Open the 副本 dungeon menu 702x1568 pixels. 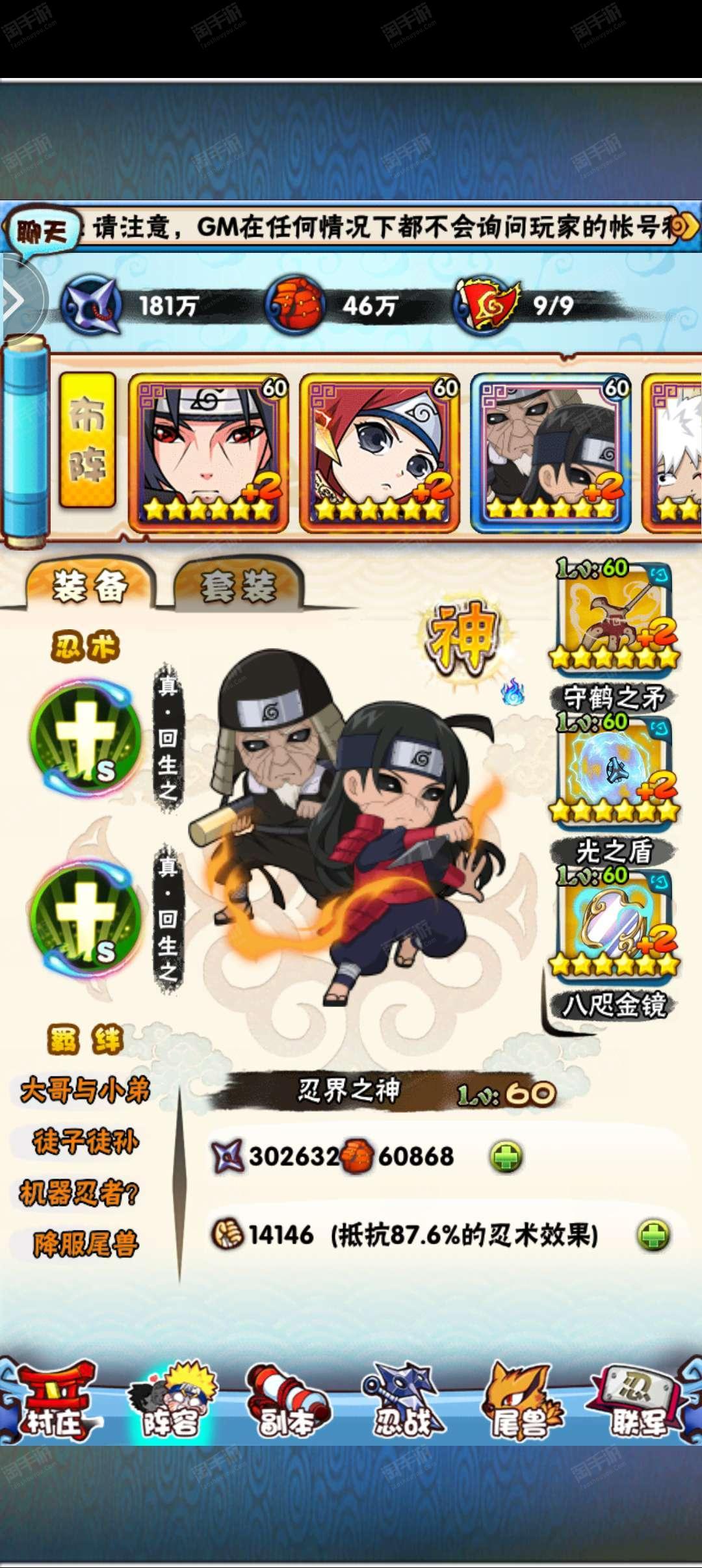click(x=286, y=1404)
